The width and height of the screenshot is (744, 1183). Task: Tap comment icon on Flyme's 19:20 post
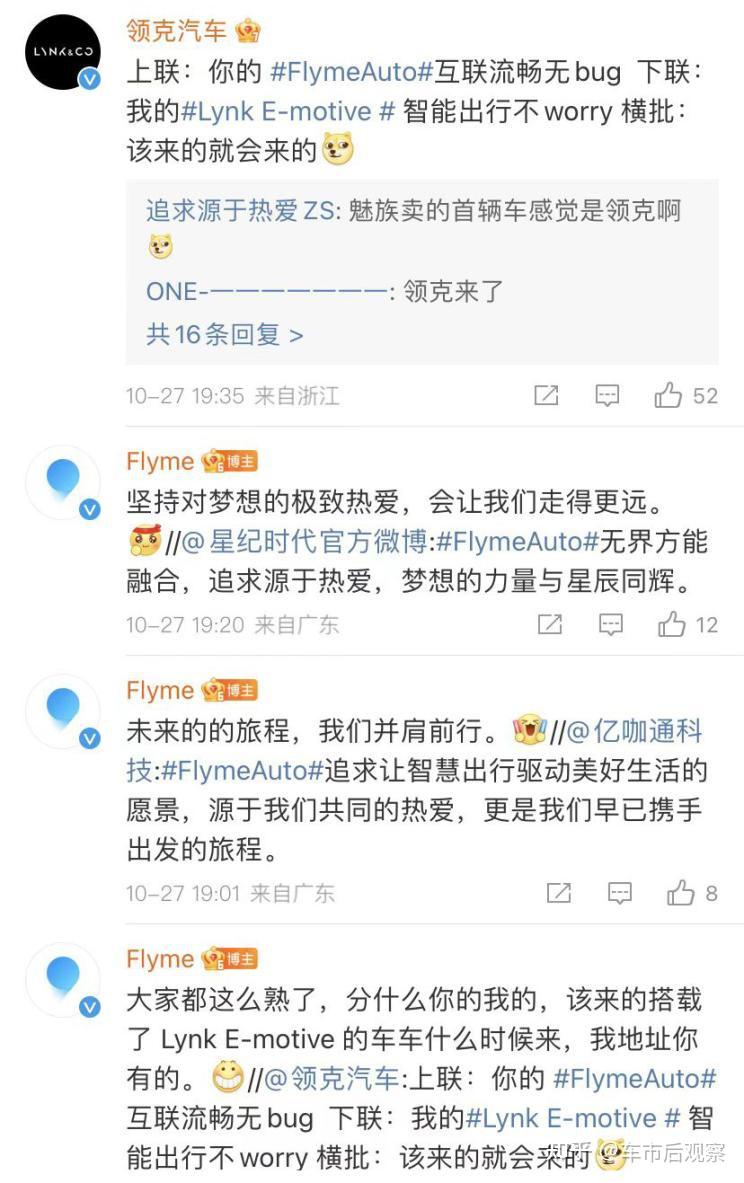coord(610,625)
